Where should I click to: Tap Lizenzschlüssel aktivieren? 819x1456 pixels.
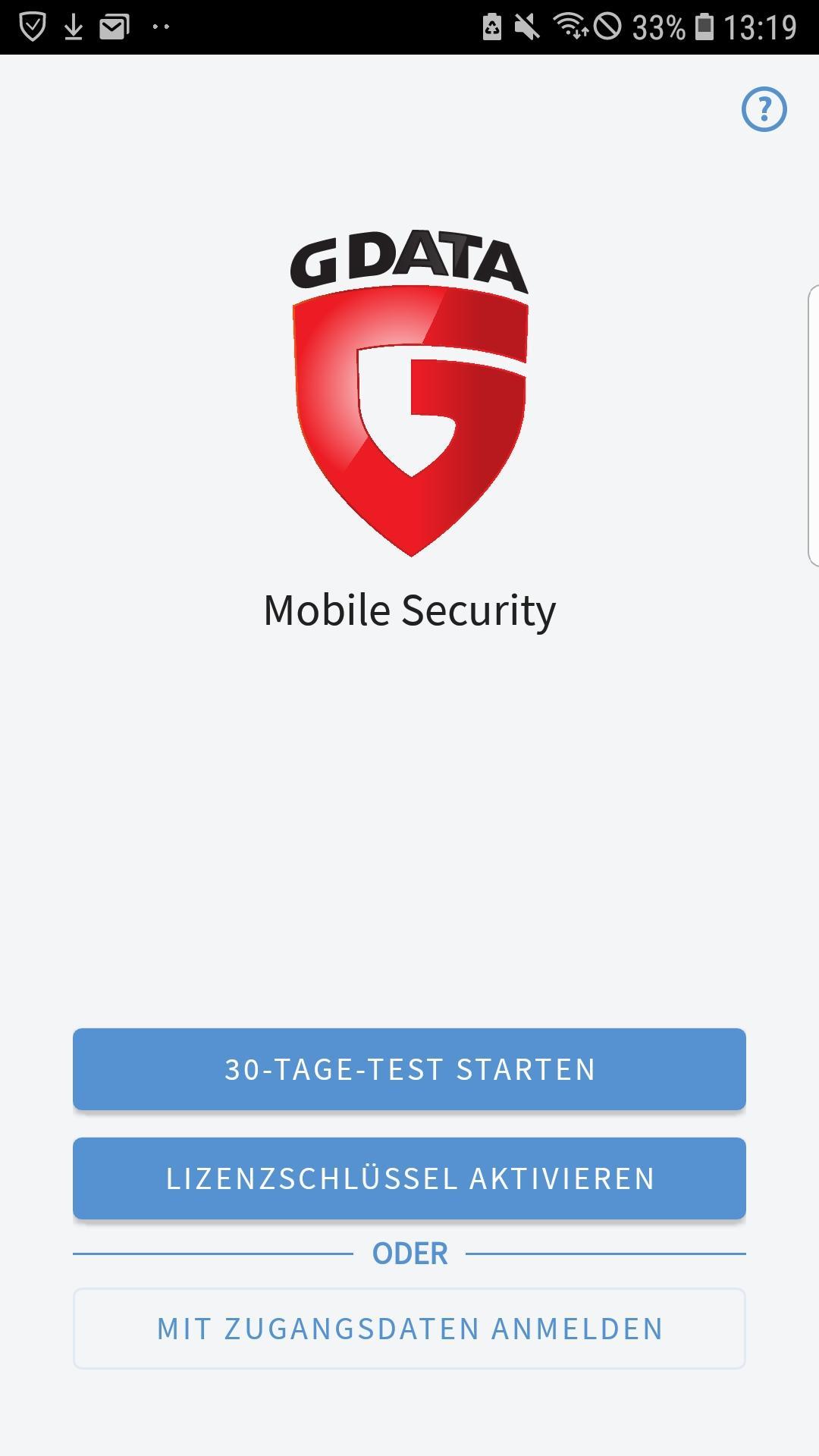409,1178
